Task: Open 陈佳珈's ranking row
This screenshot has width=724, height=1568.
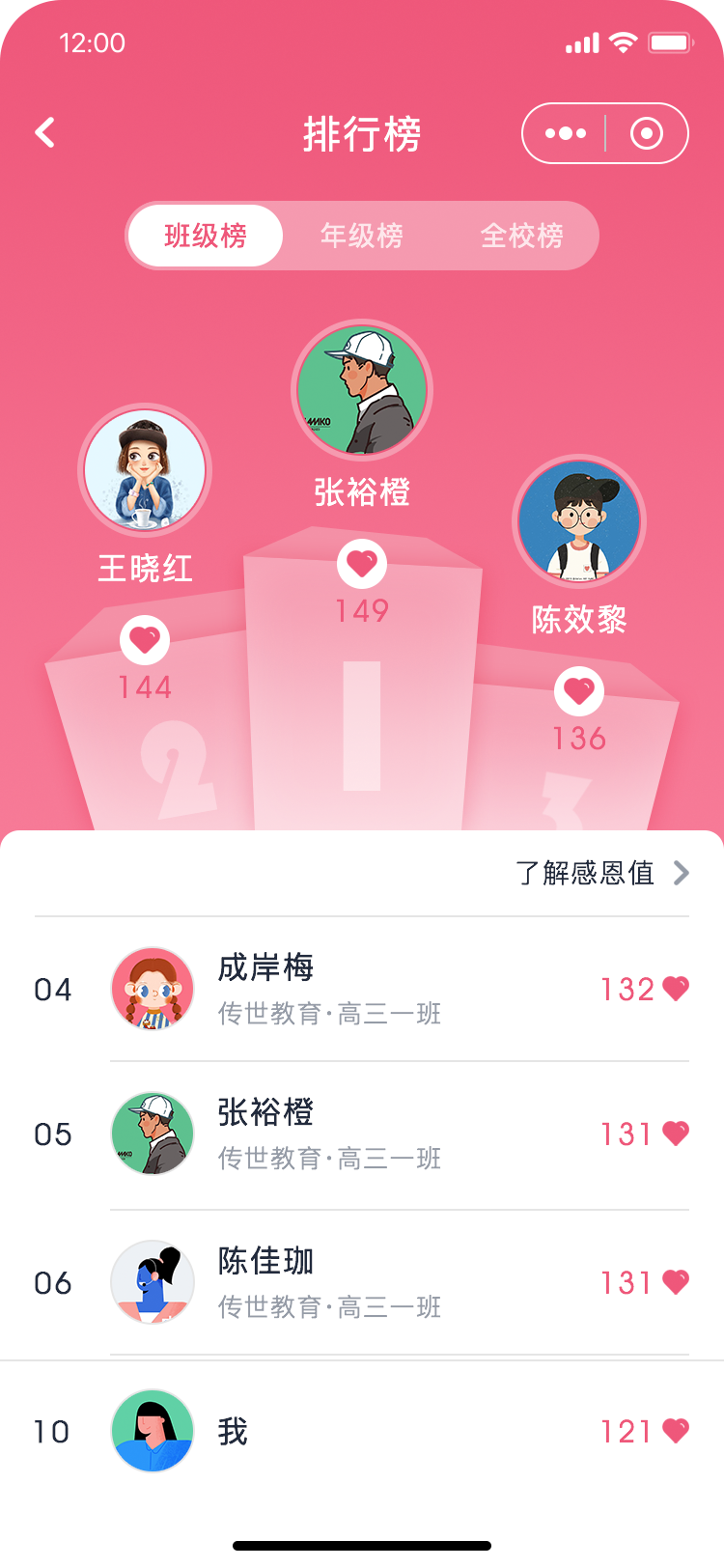Action: (x=362, y=1282)
